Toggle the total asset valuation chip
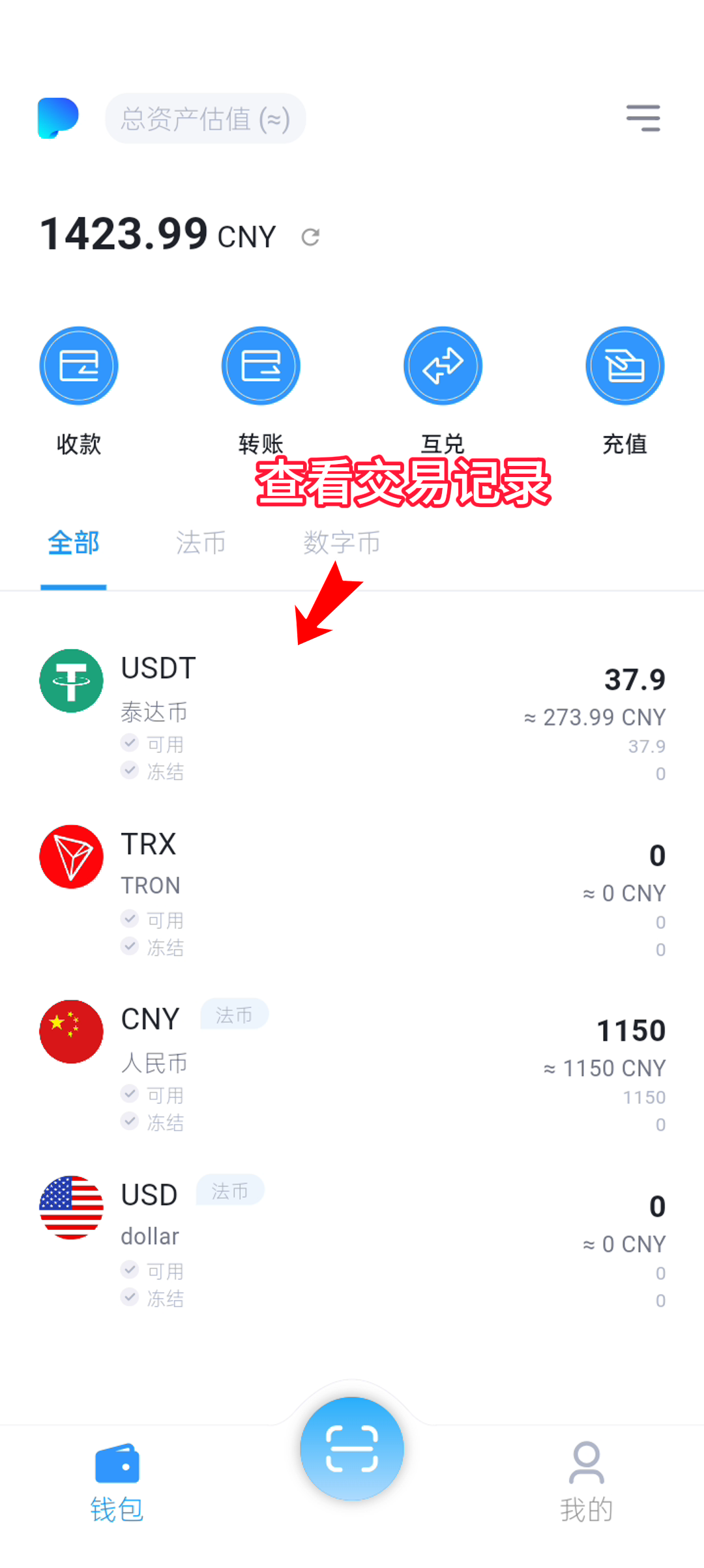This screenshot has width=704, height=1568. pyautogui.click(x=205, y=119)
